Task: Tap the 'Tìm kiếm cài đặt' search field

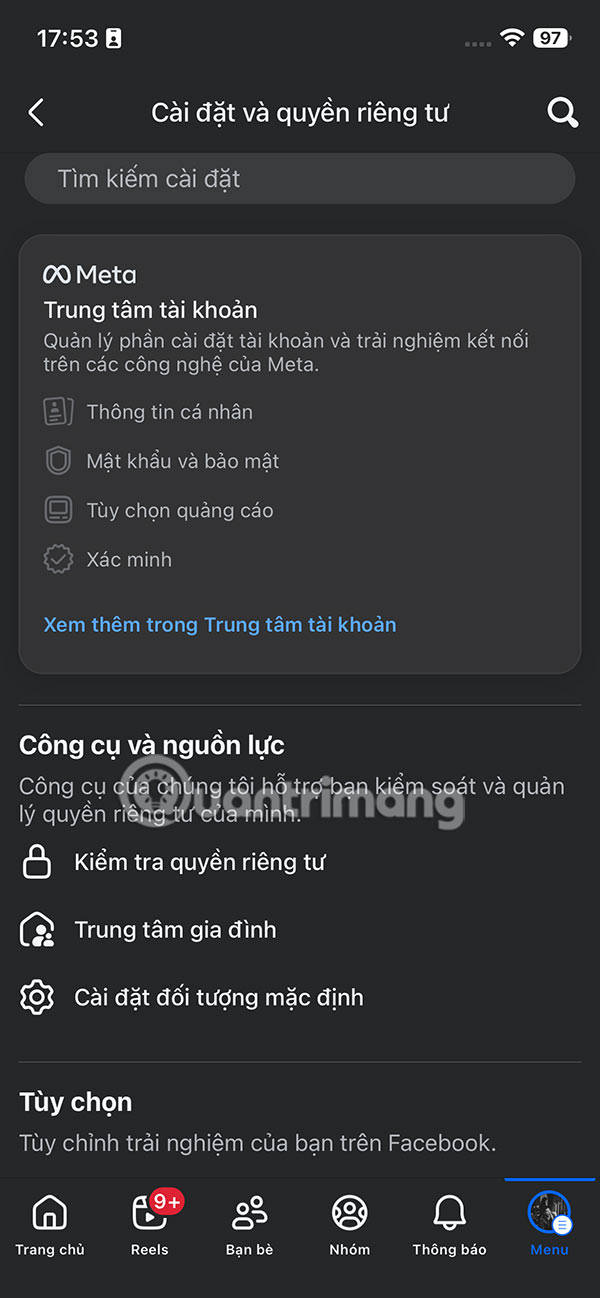Action: (x=300, y=180)
